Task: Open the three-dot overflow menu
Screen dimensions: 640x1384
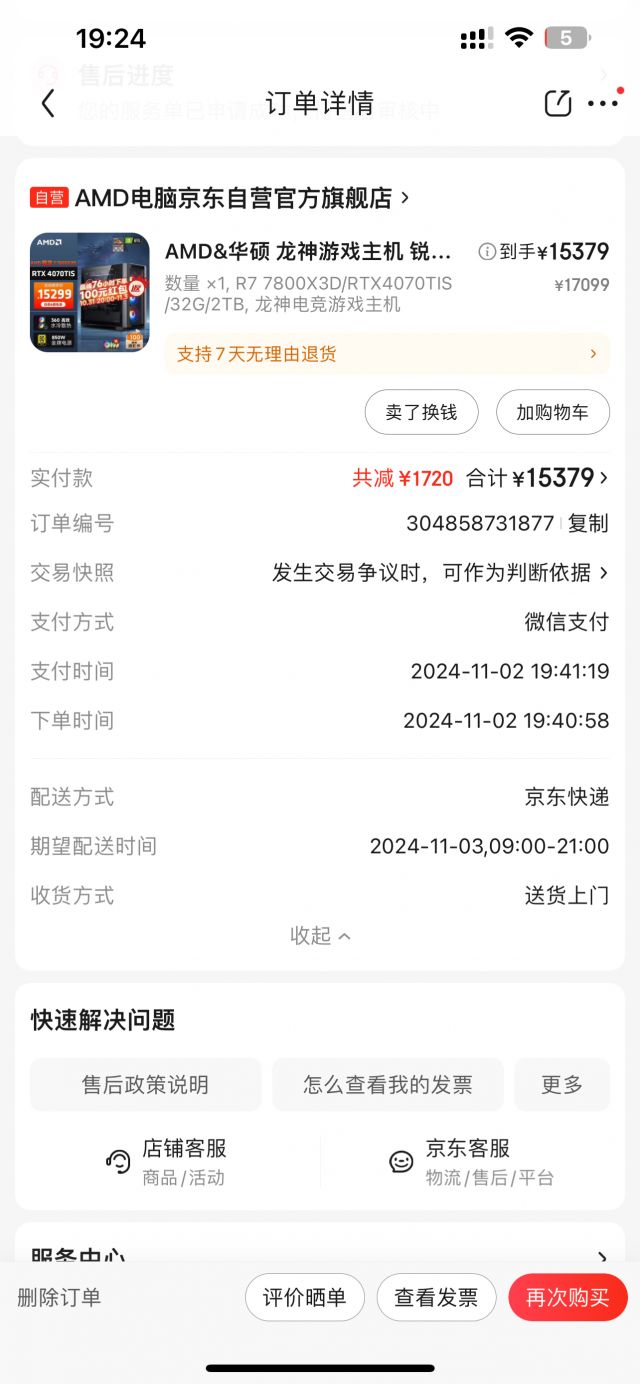Action: tap(603, 103)
